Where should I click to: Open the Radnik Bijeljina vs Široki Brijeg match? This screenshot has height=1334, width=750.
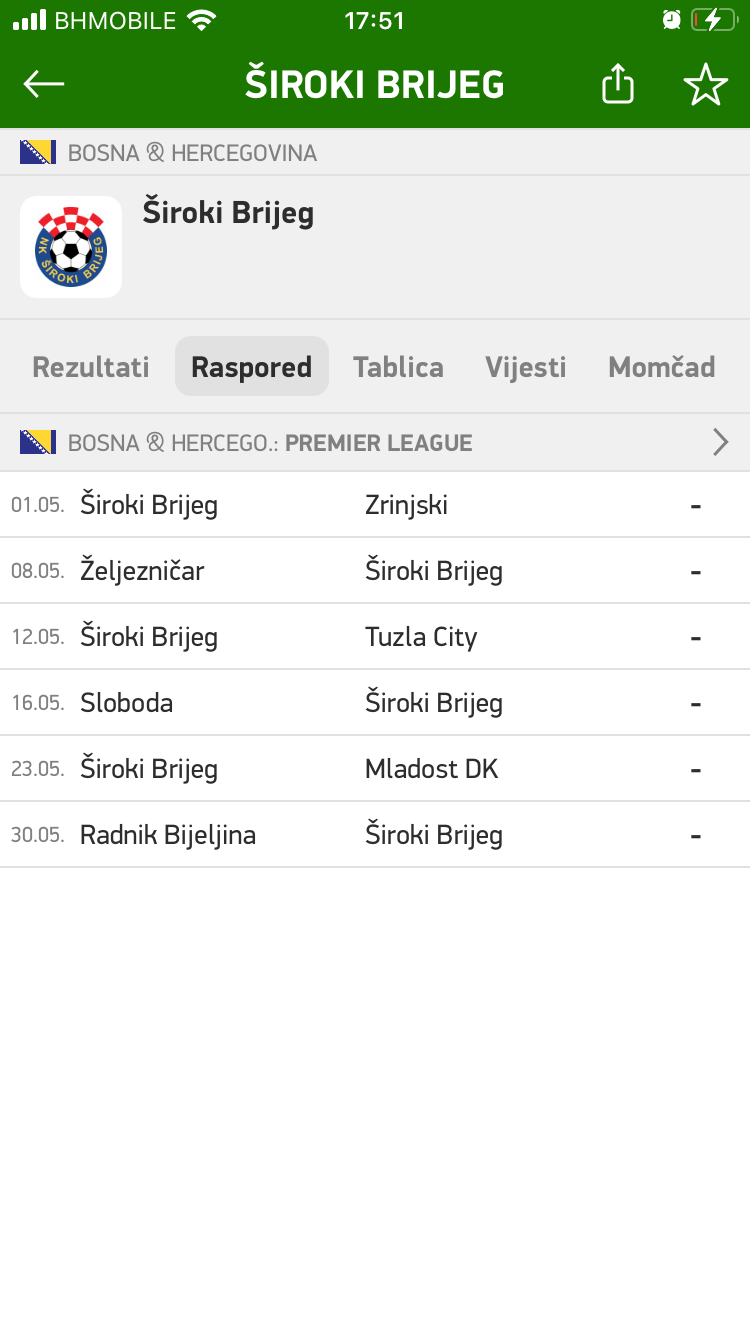pos(375,835)
